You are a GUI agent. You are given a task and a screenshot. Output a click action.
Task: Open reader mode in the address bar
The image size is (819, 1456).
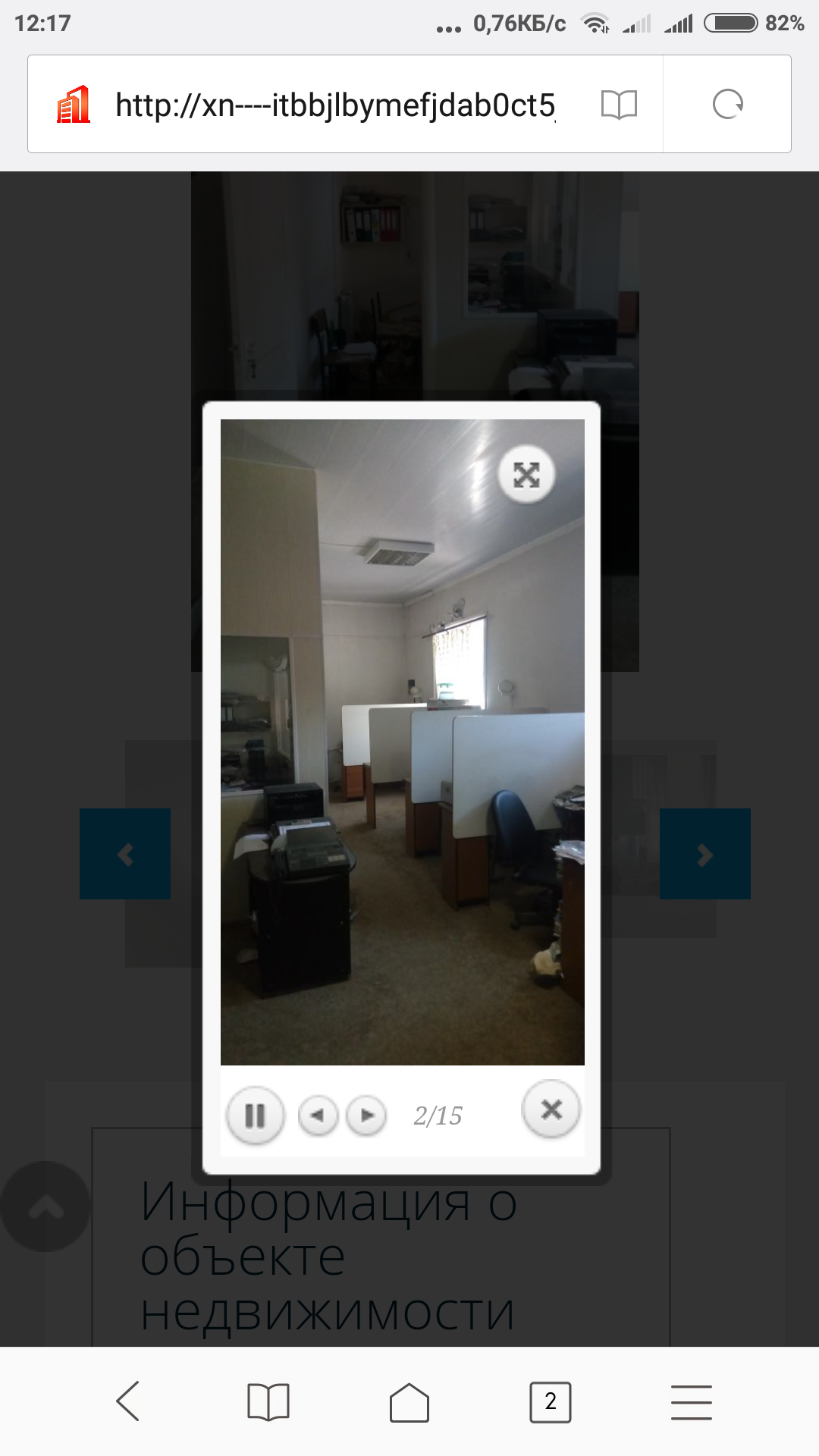pyautogui.click(x=619, y=105)
